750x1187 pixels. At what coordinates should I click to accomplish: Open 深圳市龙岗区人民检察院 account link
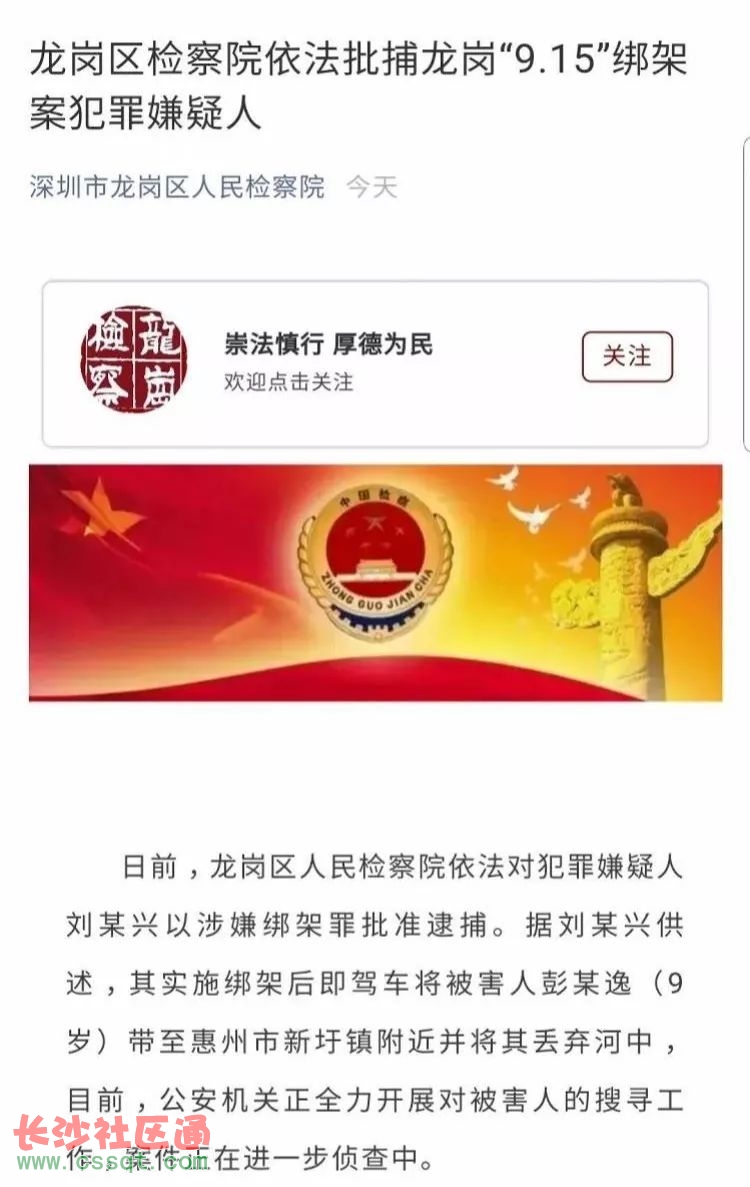coord(177,187)
